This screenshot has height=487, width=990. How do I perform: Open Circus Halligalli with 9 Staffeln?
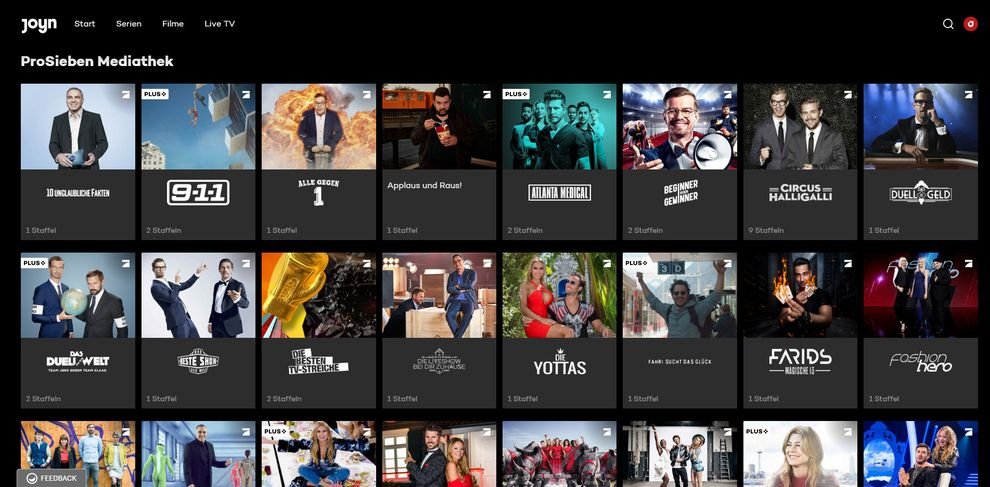point(800,160)
